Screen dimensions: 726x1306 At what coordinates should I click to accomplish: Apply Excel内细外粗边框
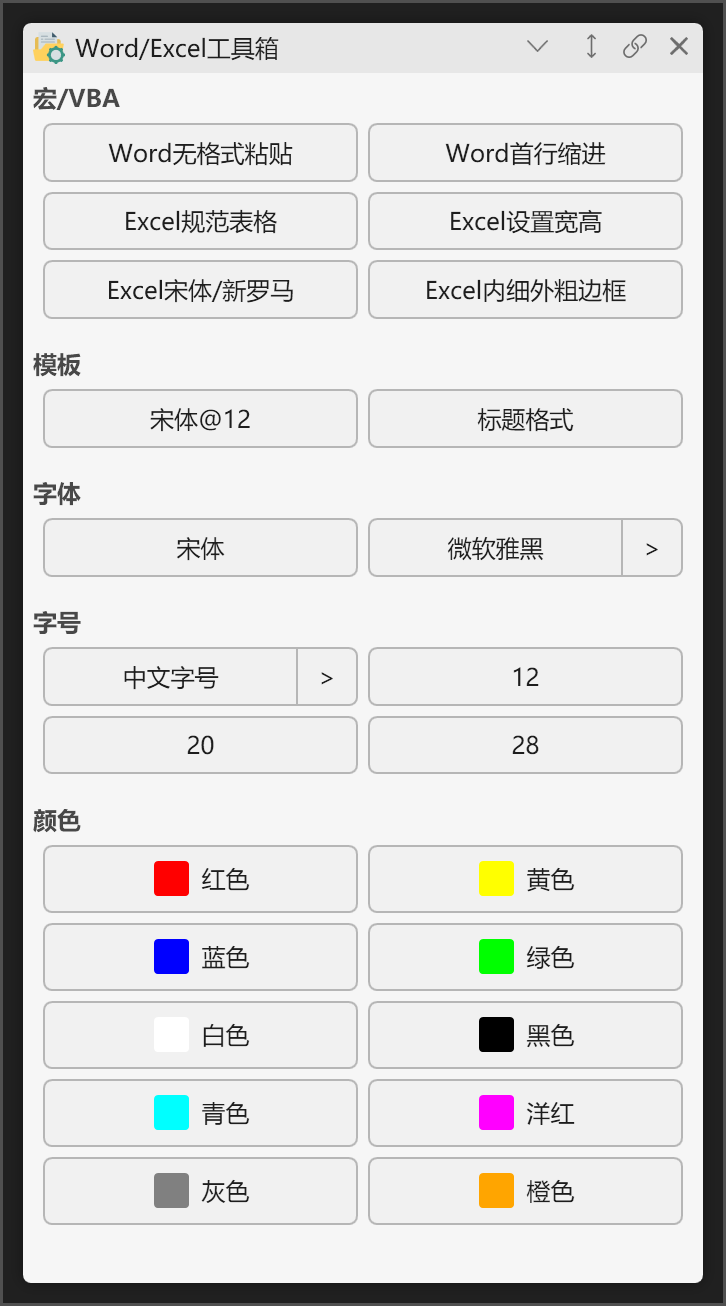526,290
